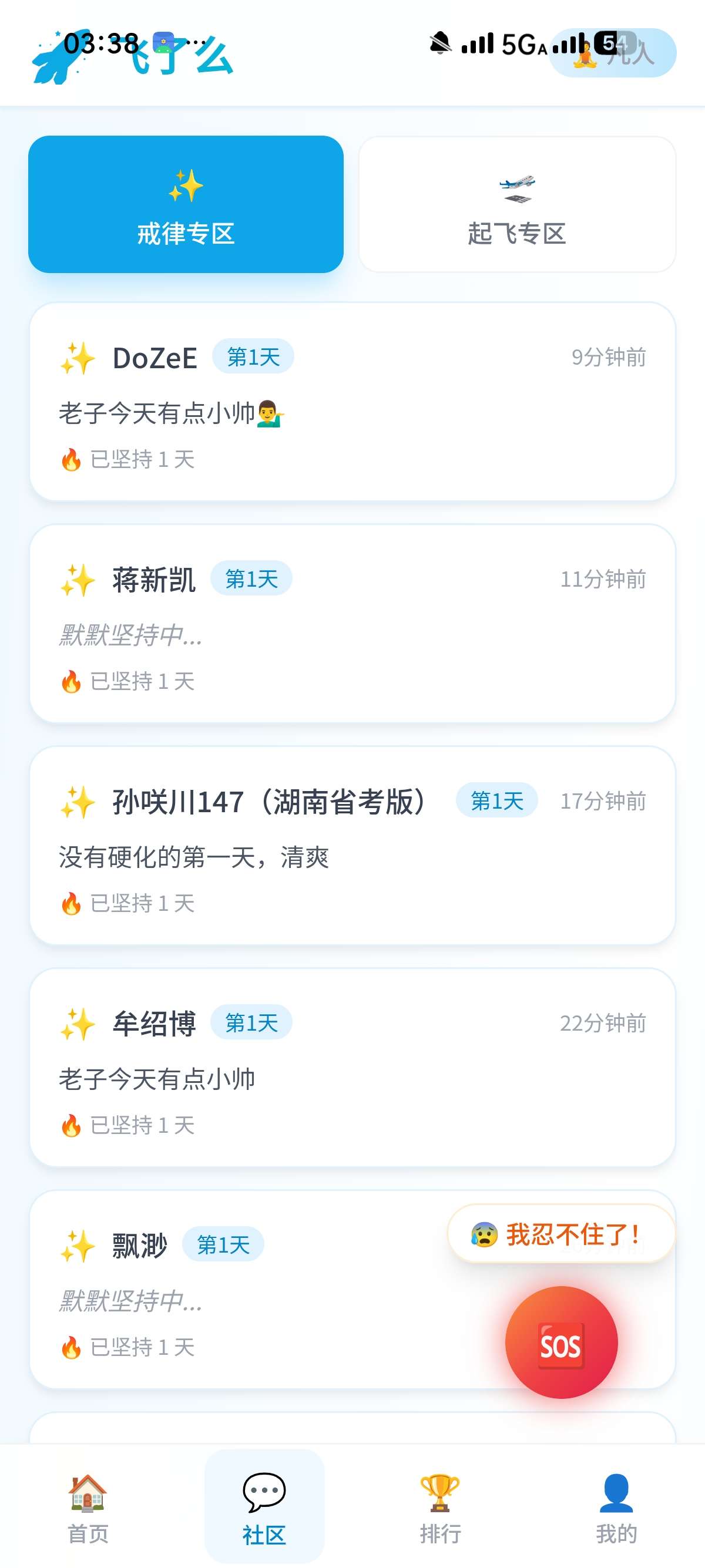Select the highlighted 戒律专区 tab
The width and height of the screenshot is (705, 1568).
[x=186, y=205]
